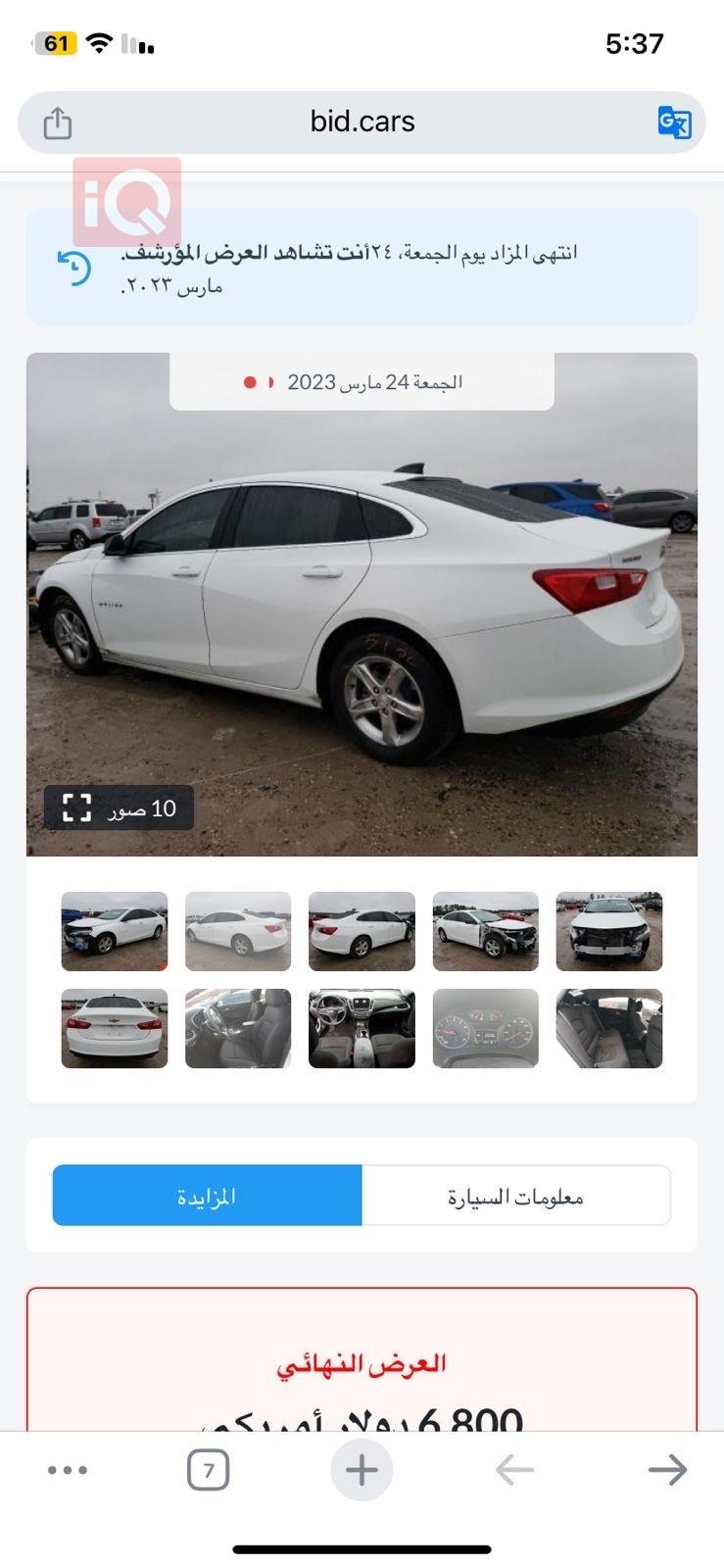The height and width of the screenshot is (1568, 724).
Task: Open the front seats interior thumbnail
Action: [x=238, y=1028]
